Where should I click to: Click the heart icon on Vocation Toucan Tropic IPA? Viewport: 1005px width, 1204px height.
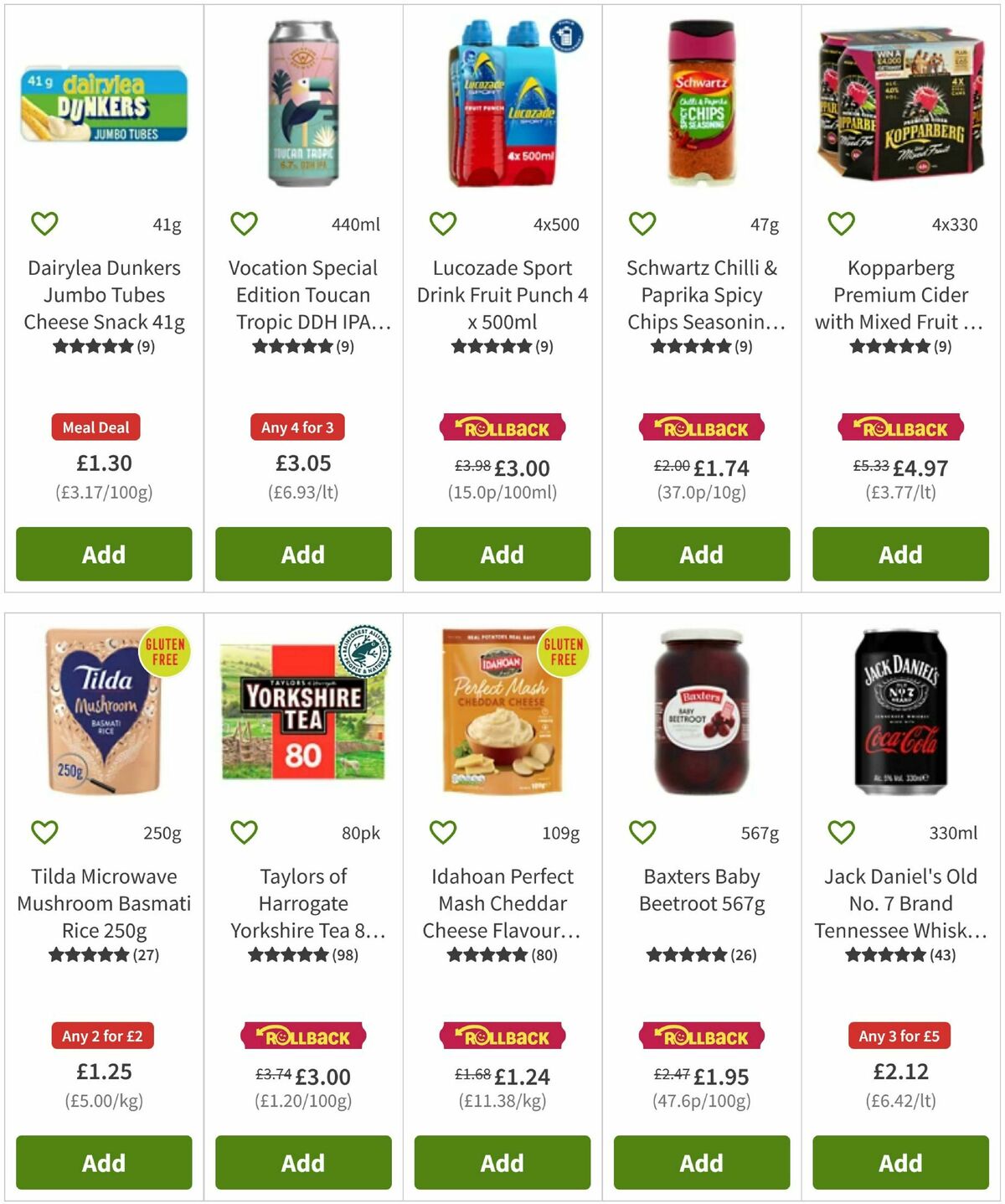[244, 223]
